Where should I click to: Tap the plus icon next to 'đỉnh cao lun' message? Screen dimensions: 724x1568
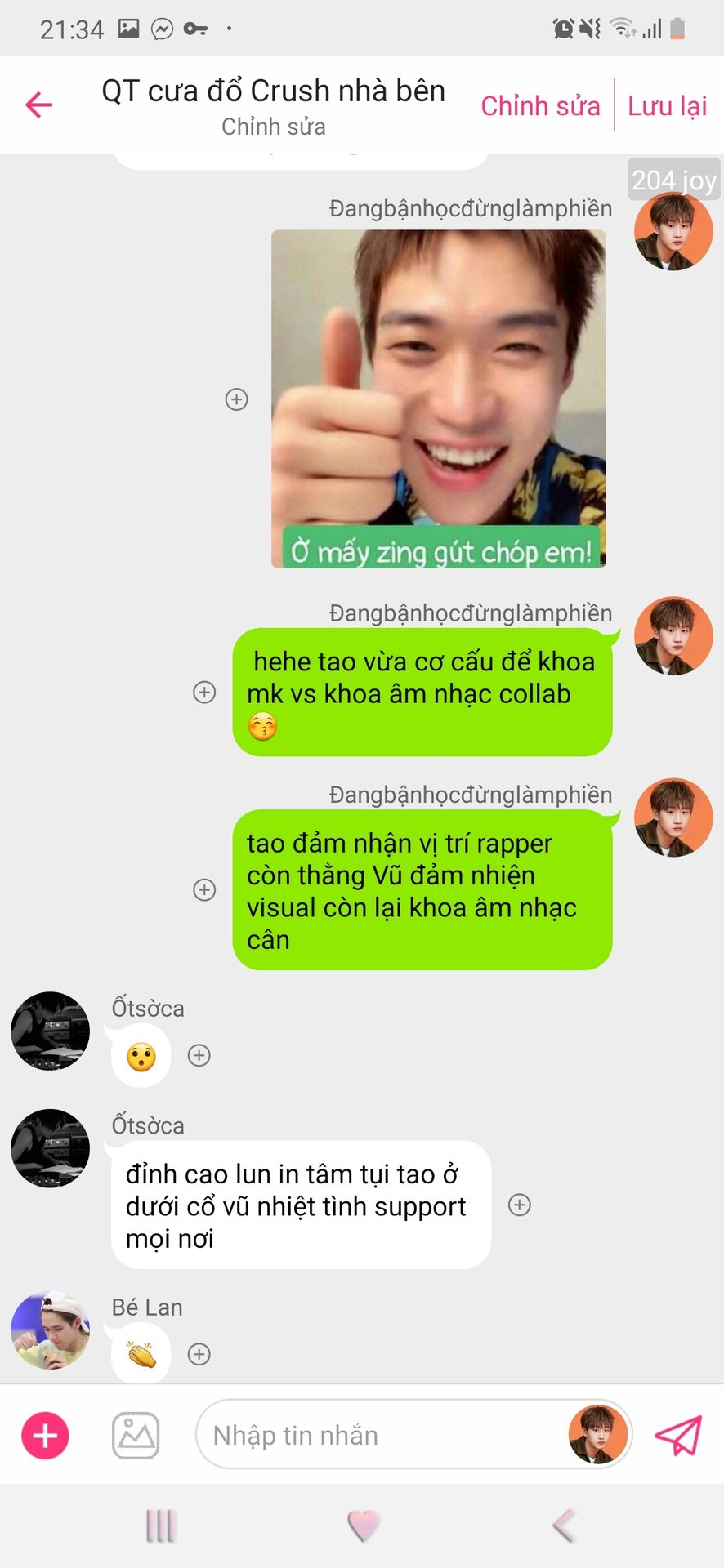(520, 1205)
